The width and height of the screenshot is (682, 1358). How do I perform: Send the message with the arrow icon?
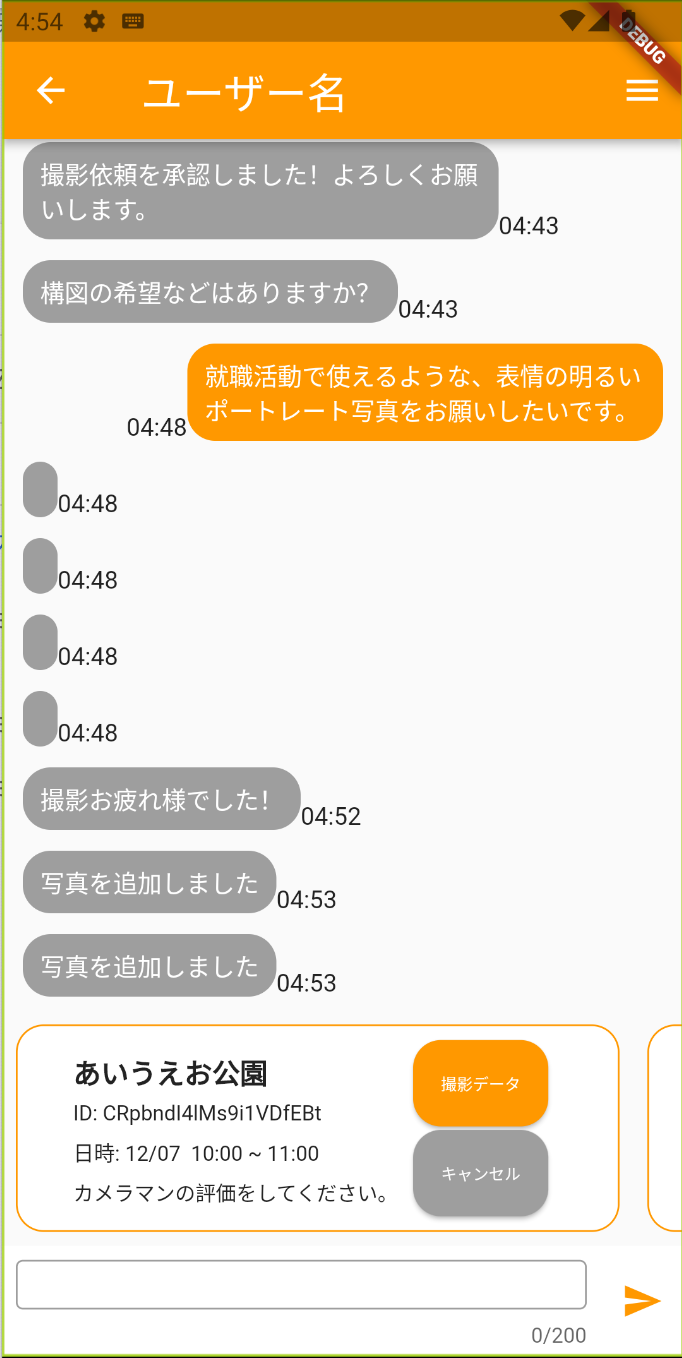coord(642,1300)
